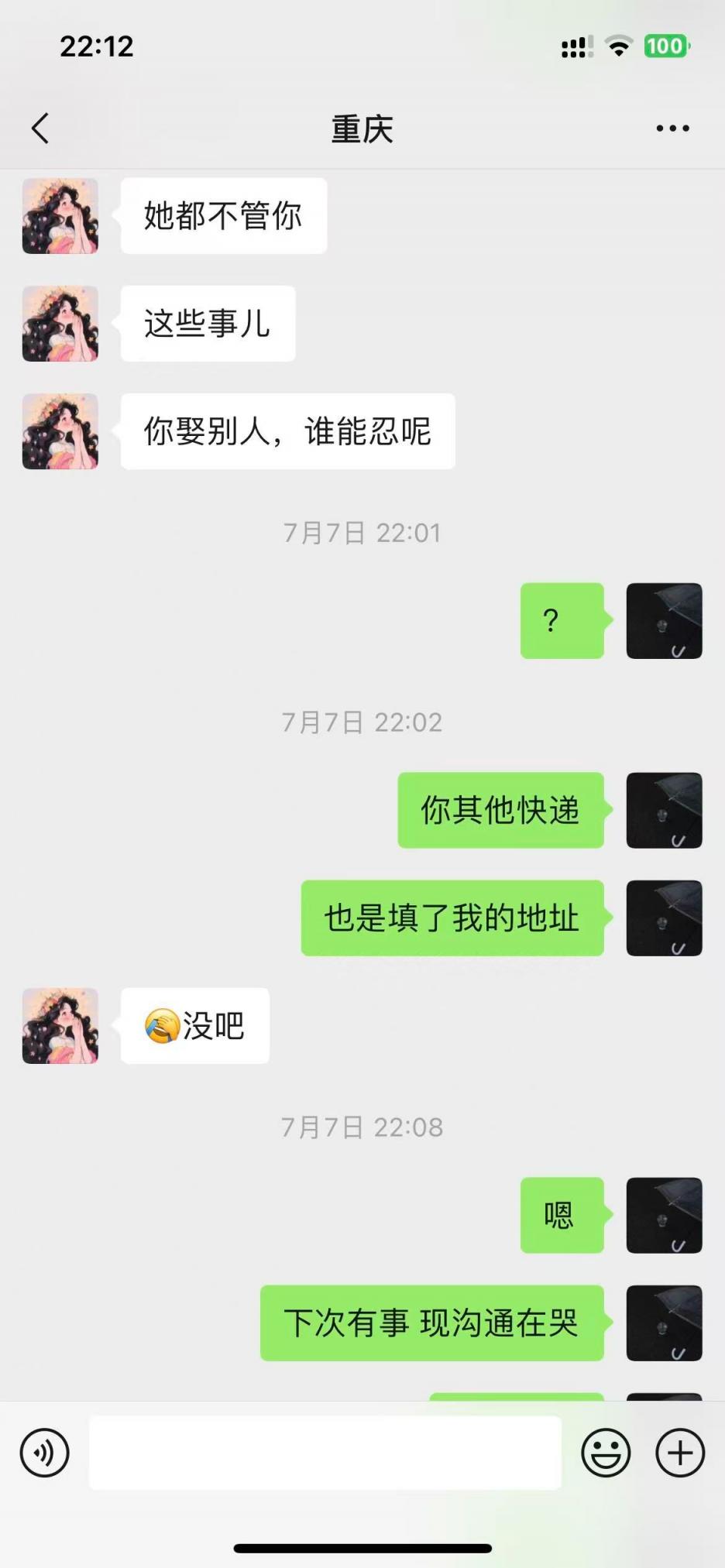
Task: Open the three-dot chat info menu
Action: [x=672, y=129]
